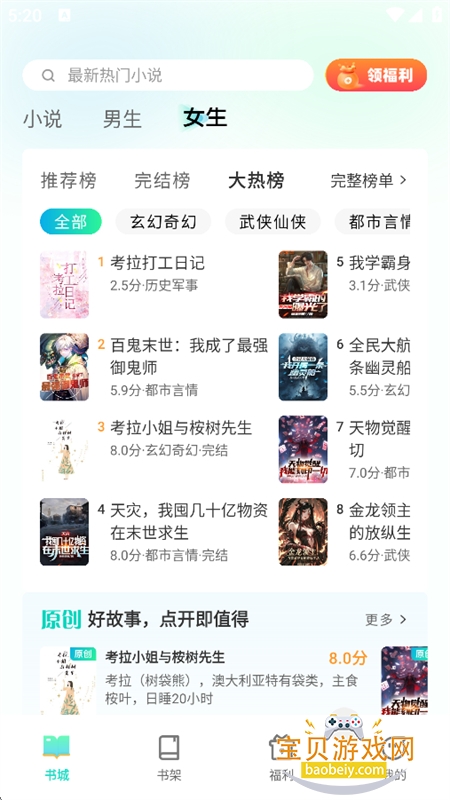Tap the 领福利 button

[x=377, y=76]
